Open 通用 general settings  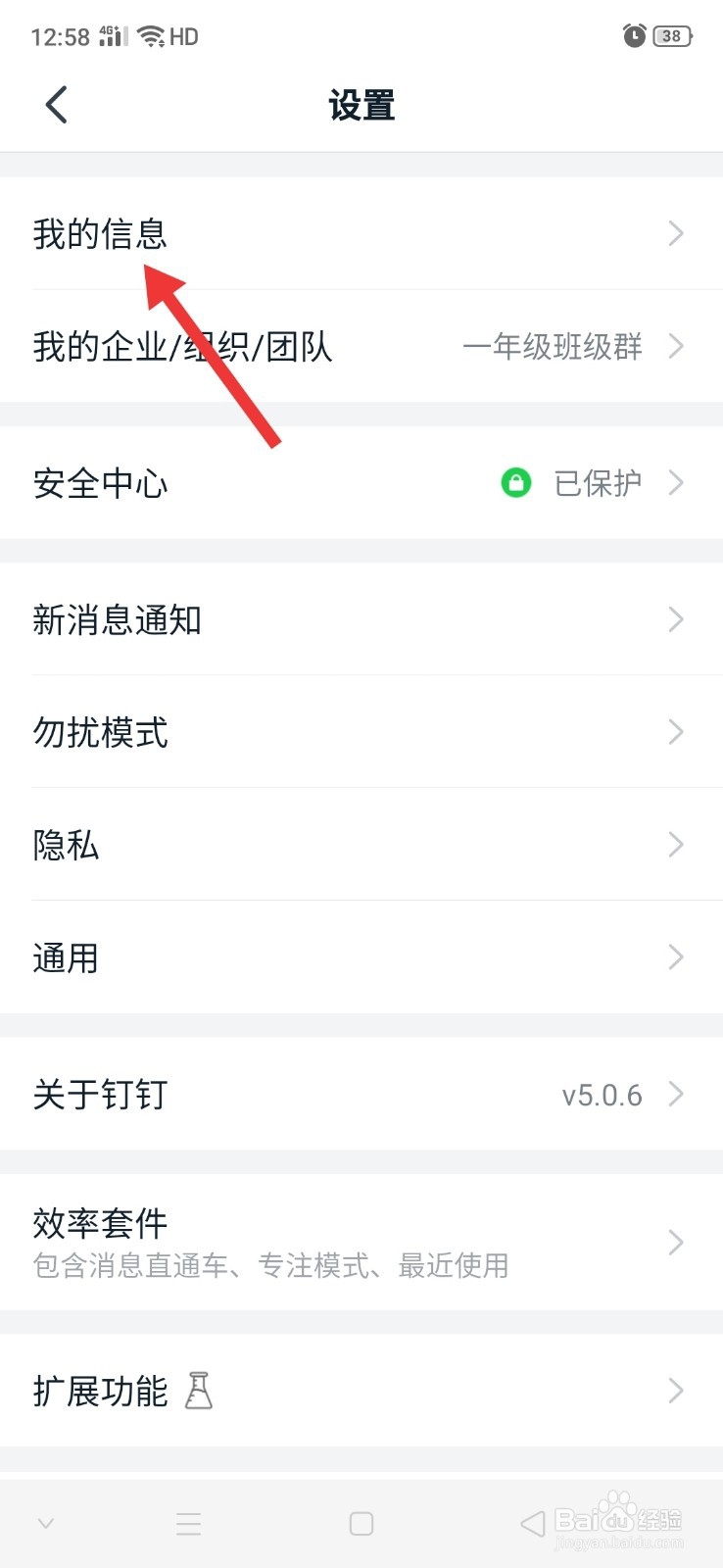point(65,957)
